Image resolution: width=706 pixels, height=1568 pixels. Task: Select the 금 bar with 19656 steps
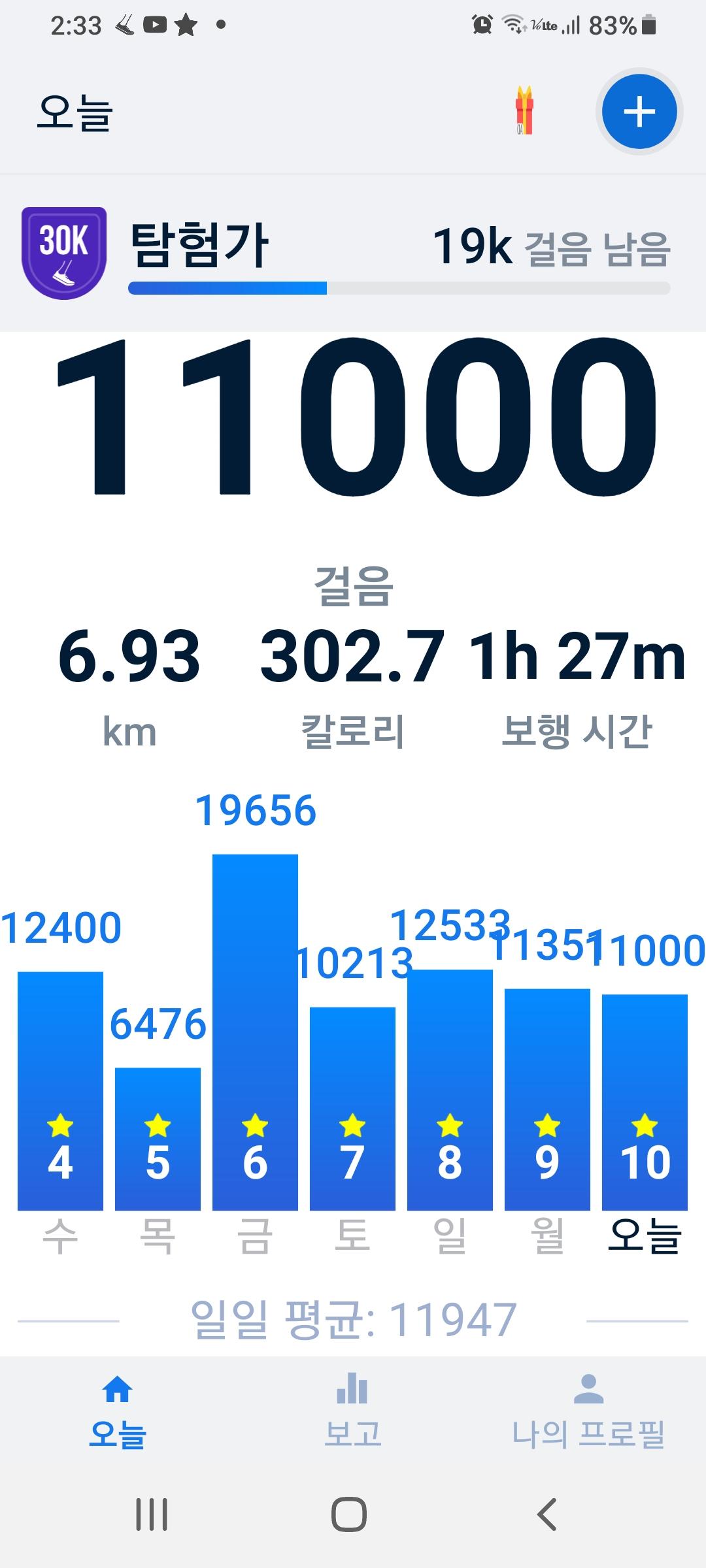point(255,1032)
